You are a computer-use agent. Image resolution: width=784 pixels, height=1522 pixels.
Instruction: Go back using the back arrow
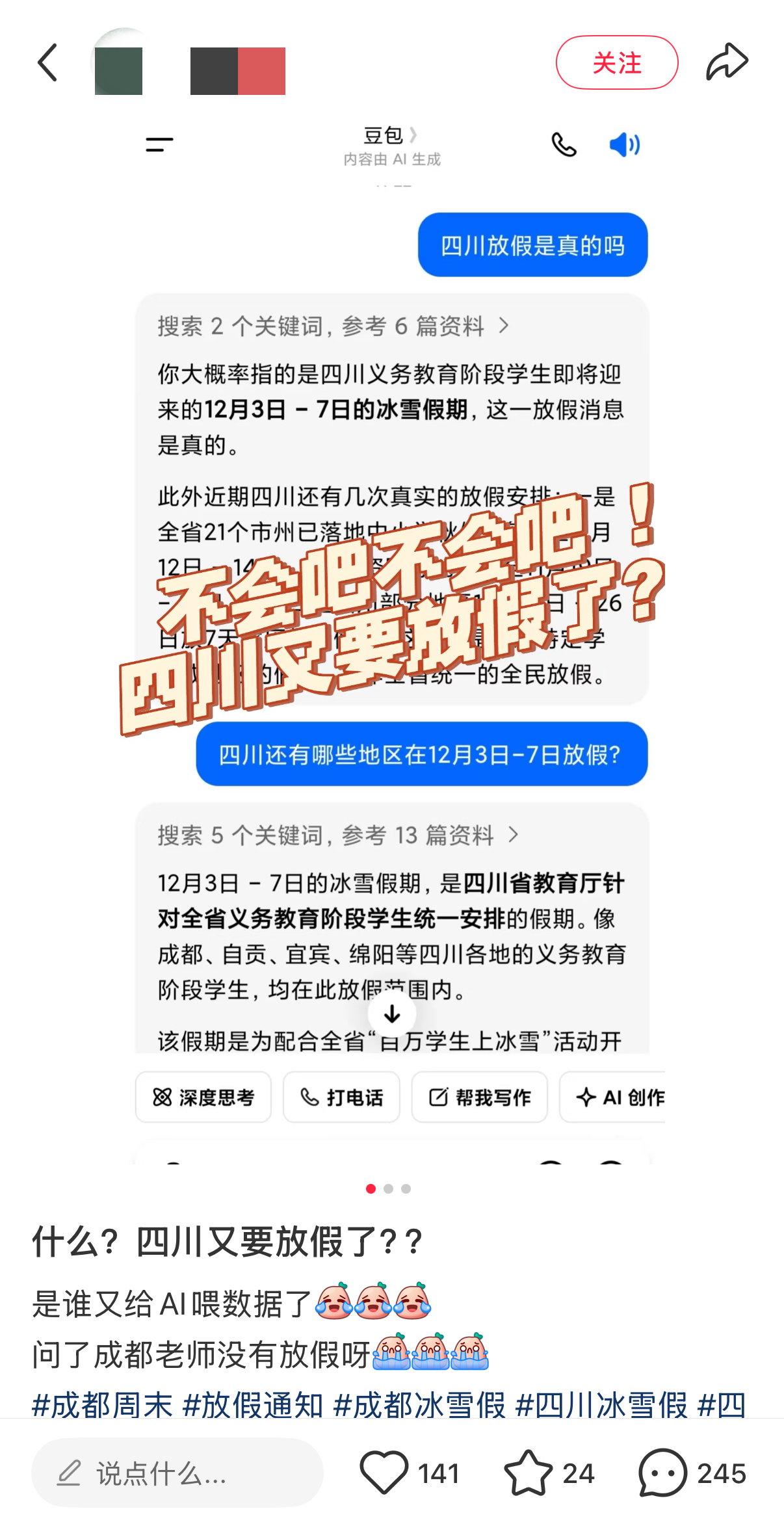[x=47, y=63]
